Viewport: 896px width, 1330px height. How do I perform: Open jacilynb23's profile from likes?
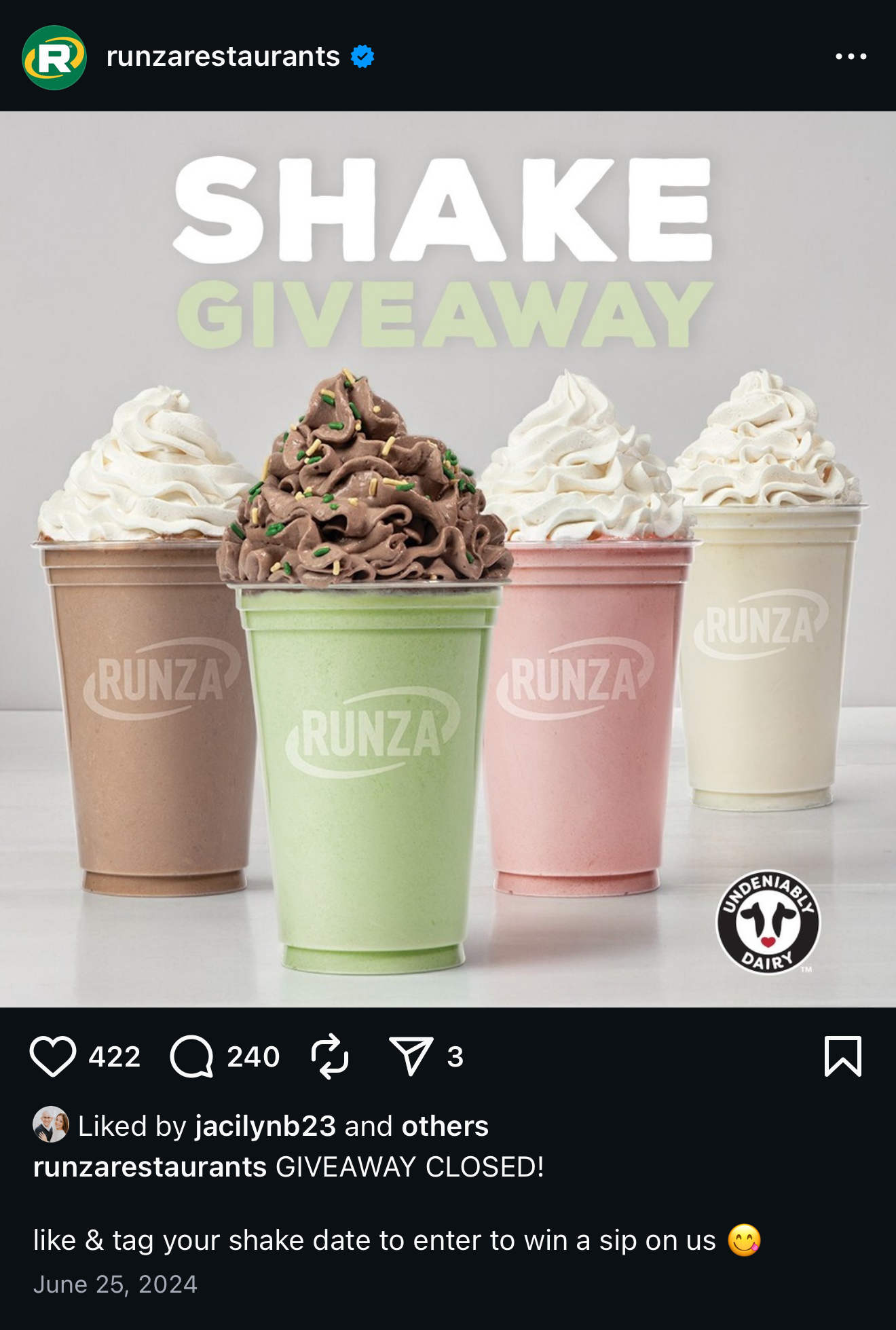click(x=265, y=1126)
